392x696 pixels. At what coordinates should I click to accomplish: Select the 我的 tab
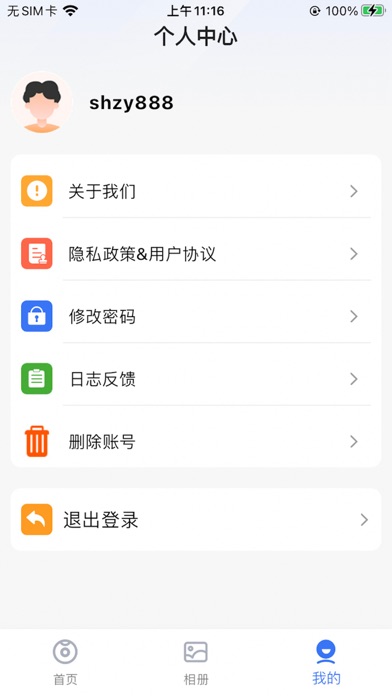tap(326, 662)
